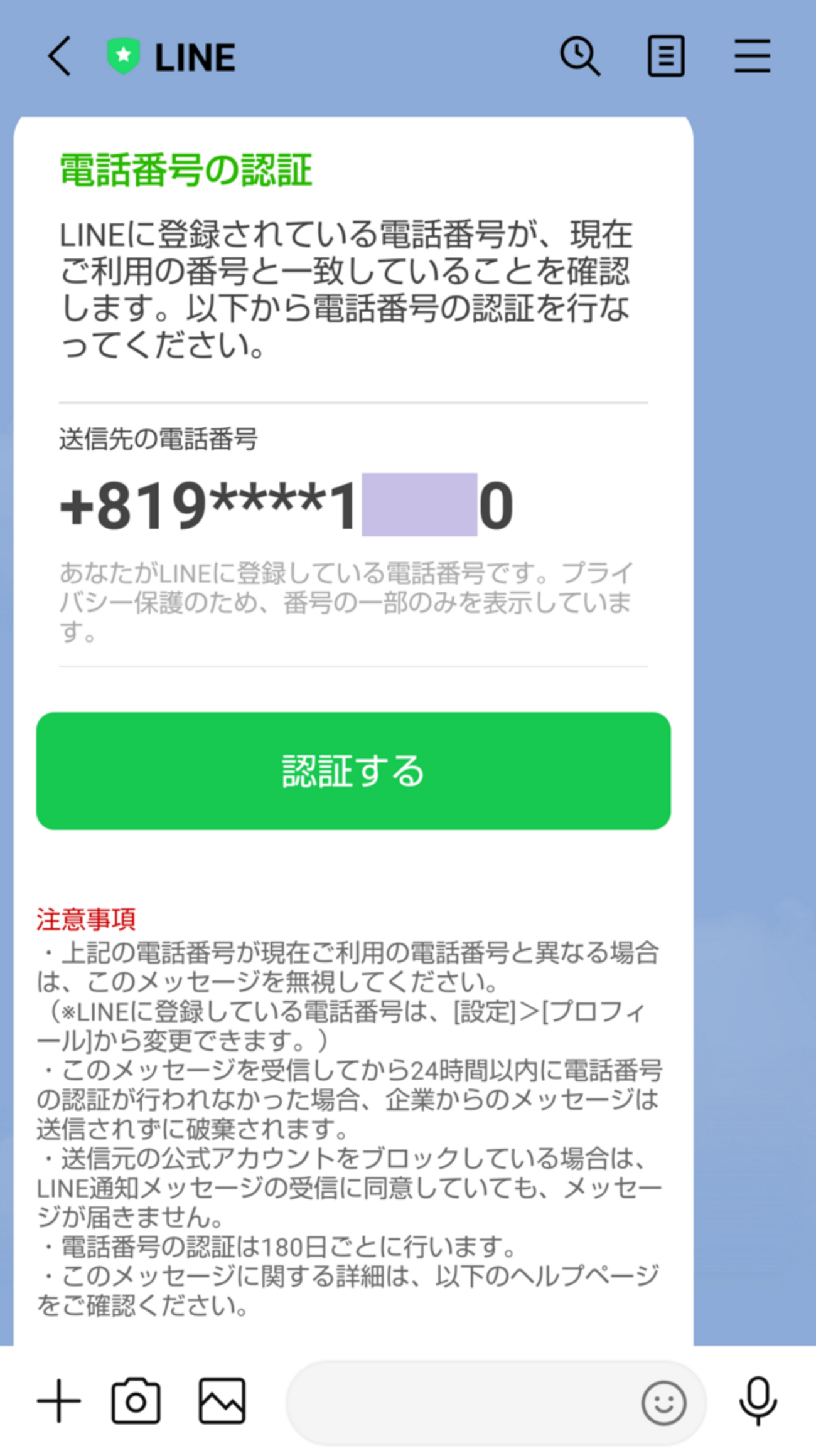Tap the back arrow to leave chat
816x1456 pixels.
57,55
